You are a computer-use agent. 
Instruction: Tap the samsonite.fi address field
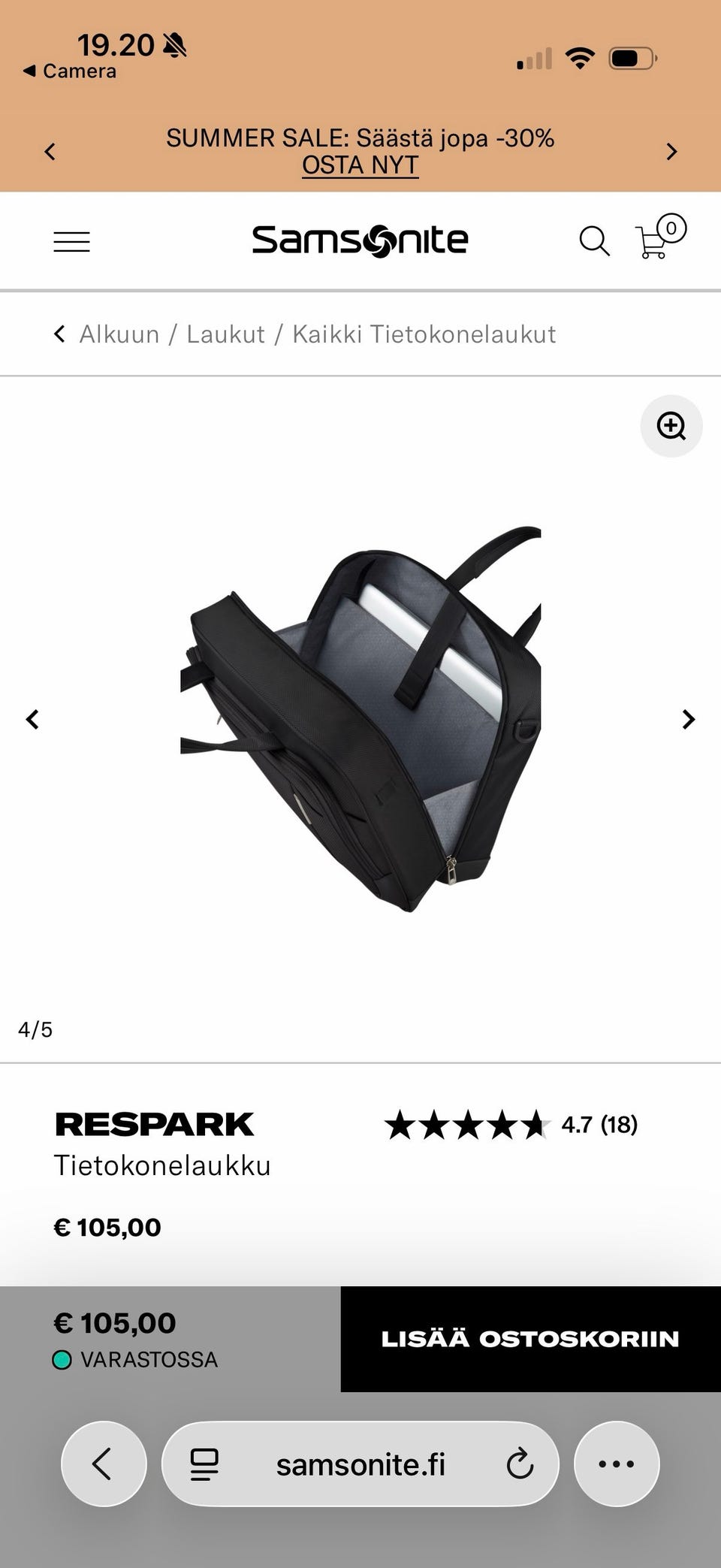pos(360,1464)
